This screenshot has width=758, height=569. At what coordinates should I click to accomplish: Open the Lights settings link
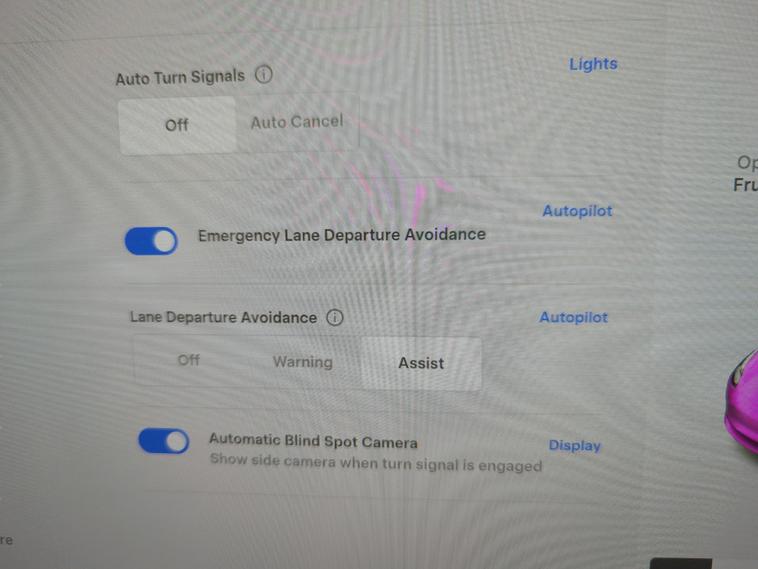pyautogui.click(x=593, y=64)
